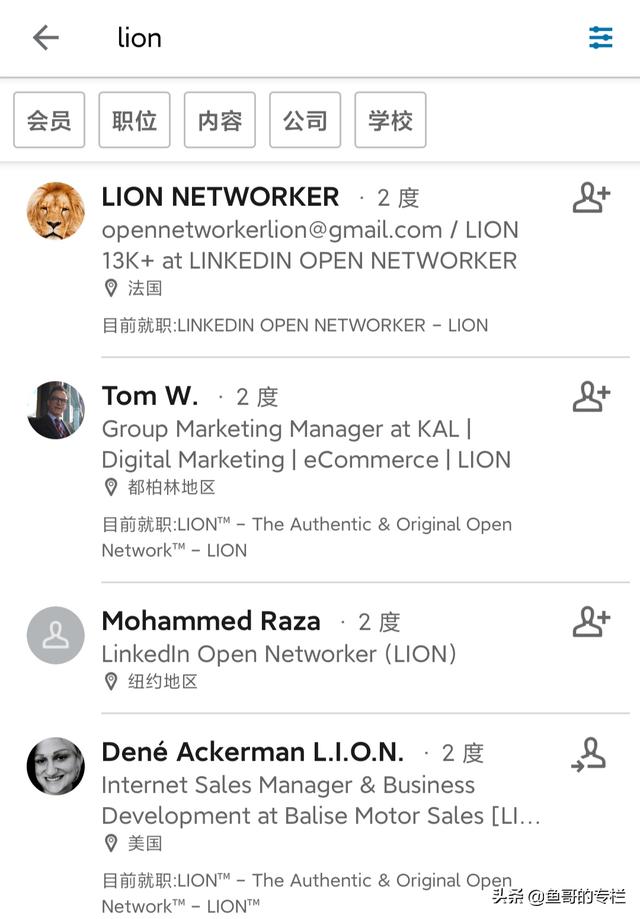Switch to the 职位 filter chip
640x919 pixels.
coord(134,120)
